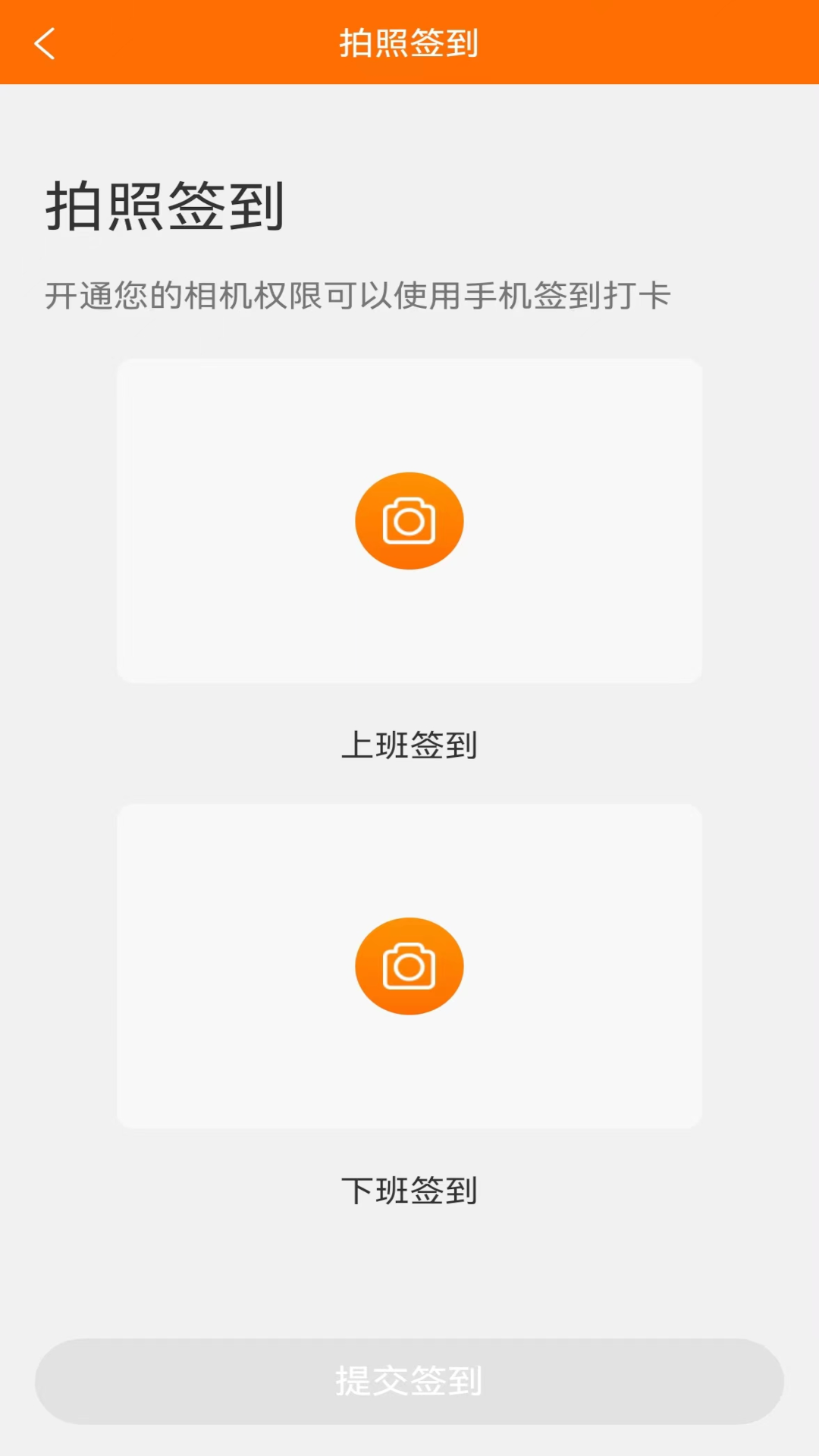The width and height of the screenshot is (819, 1456).
Task: Select the 上班签到 label text
Action: click(409, 745)
